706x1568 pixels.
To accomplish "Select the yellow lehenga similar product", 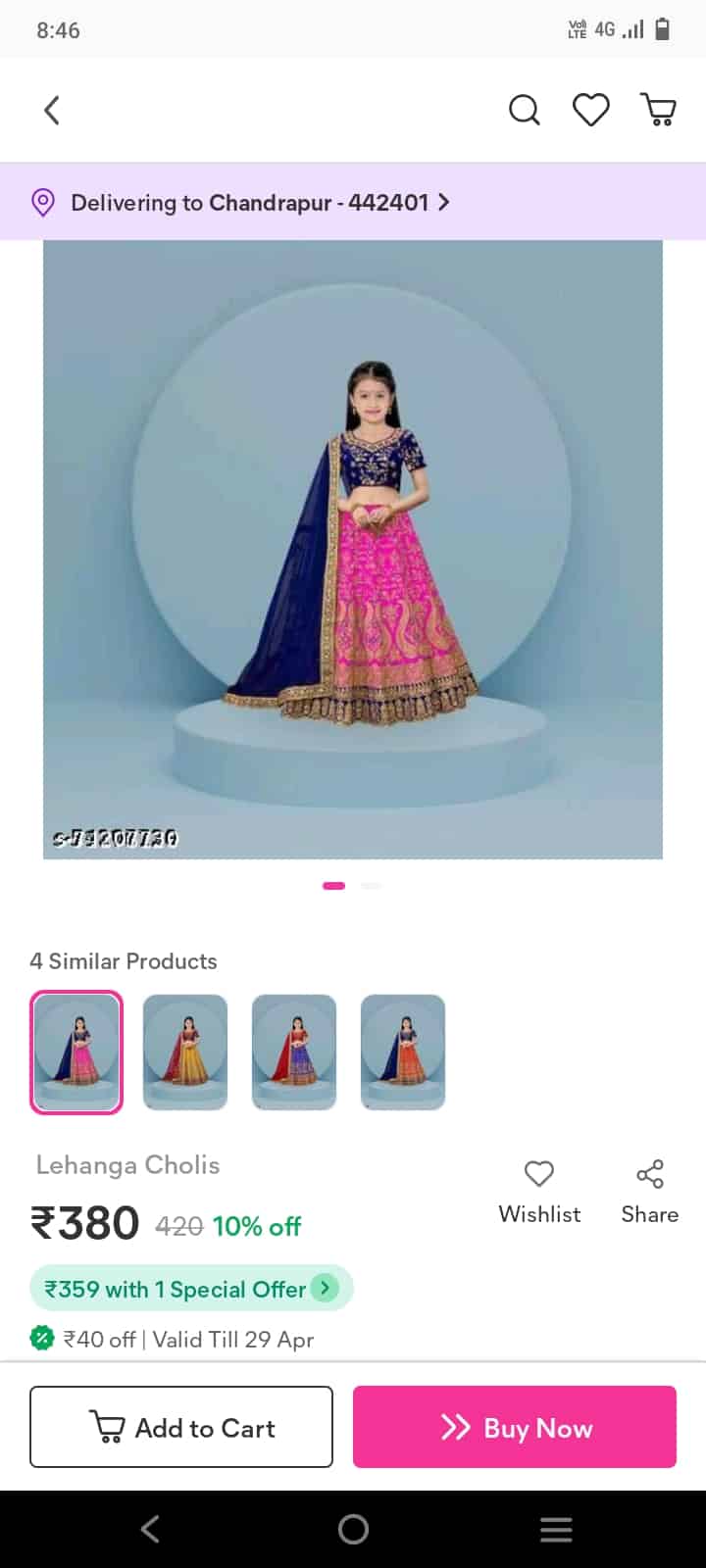I will [185, 1052].
